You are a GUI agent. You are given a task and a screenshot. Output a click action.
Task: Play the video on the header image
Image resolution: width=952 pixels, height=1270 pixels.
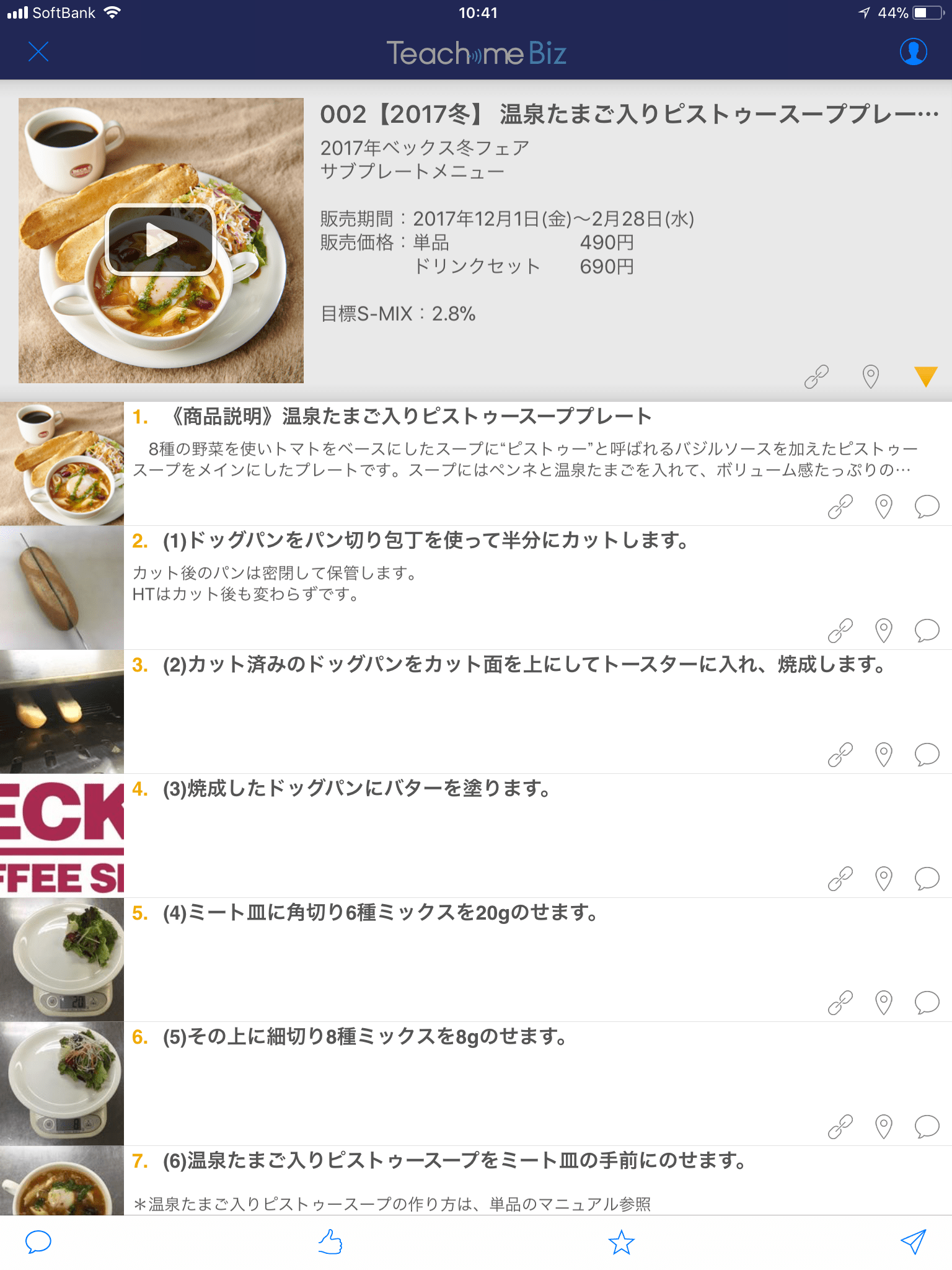(x=161, y=240)
